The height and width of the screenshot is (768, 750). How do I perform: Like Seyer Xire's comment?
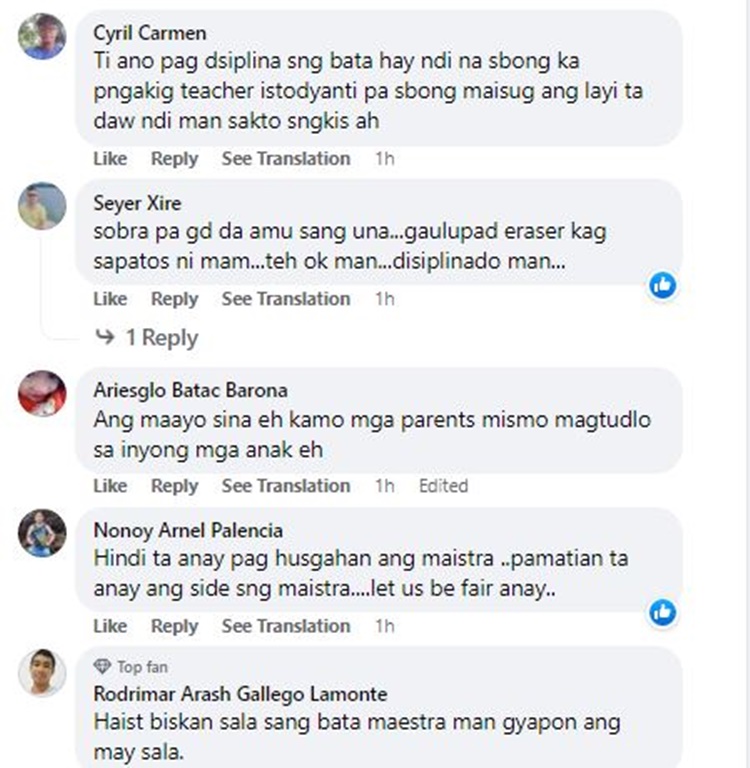tap(110, 299)
